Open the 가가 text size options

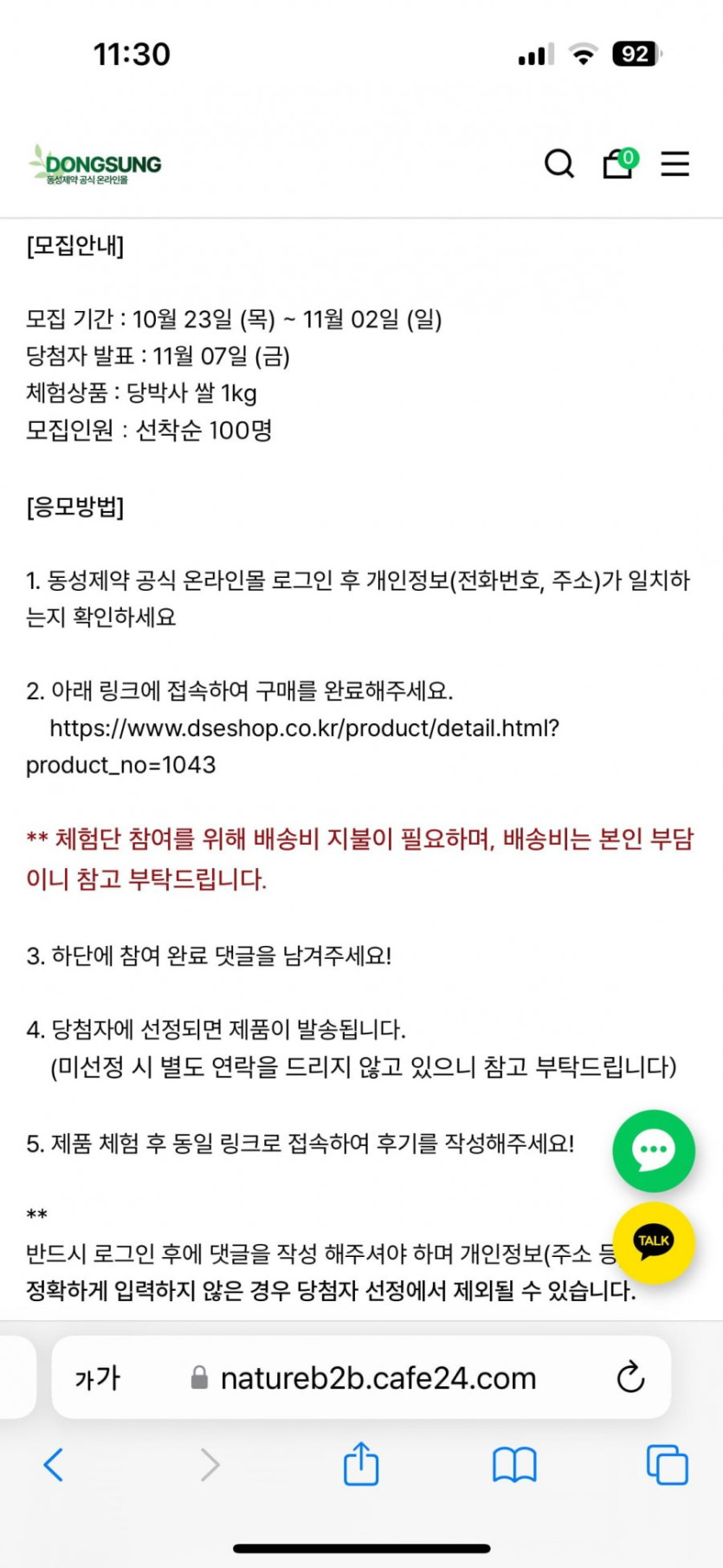click(x=97, y=1377)
